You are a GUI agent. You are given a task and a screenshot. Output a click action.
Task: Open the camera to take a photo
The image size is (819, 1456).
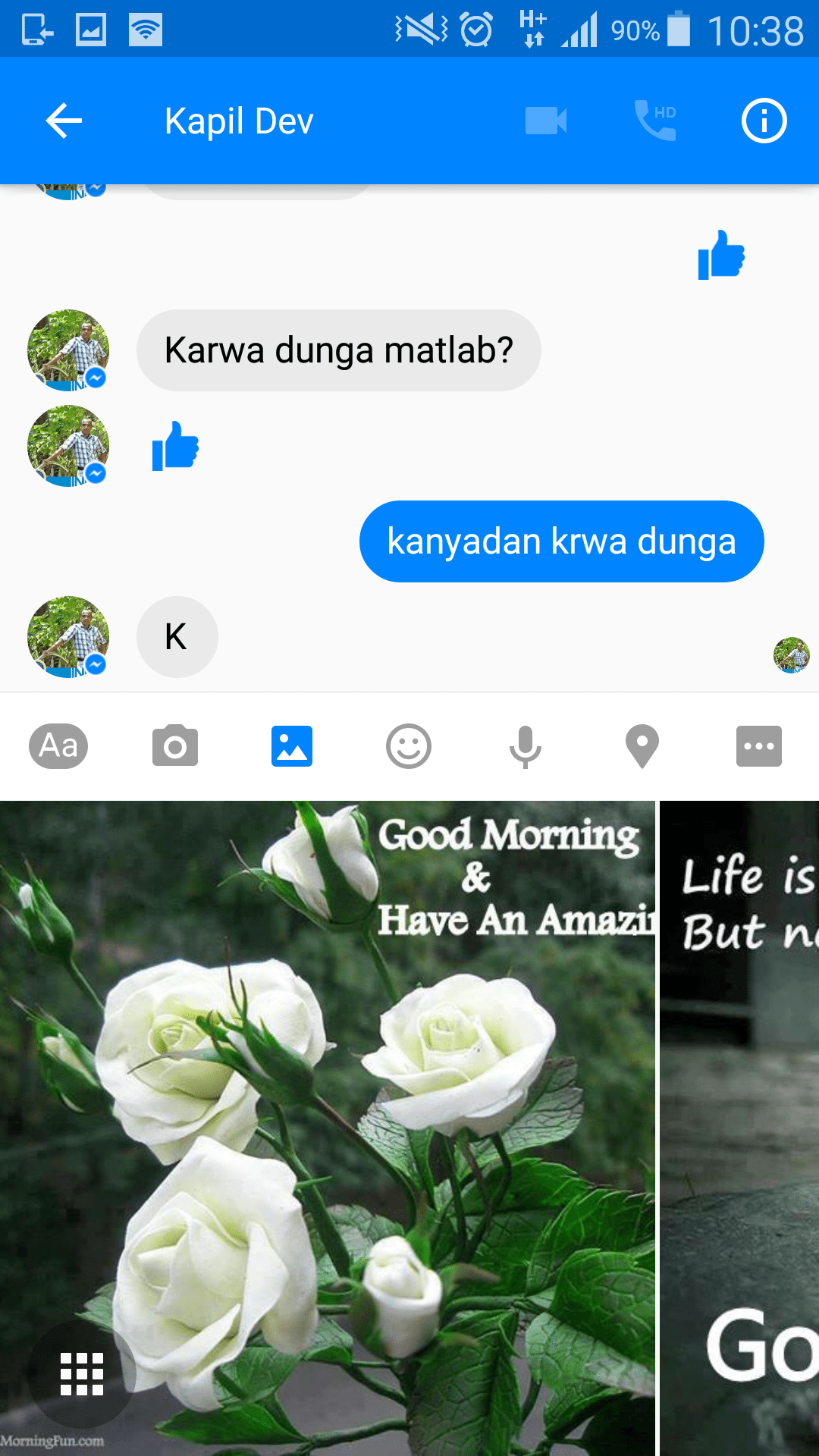pos(175,746)
